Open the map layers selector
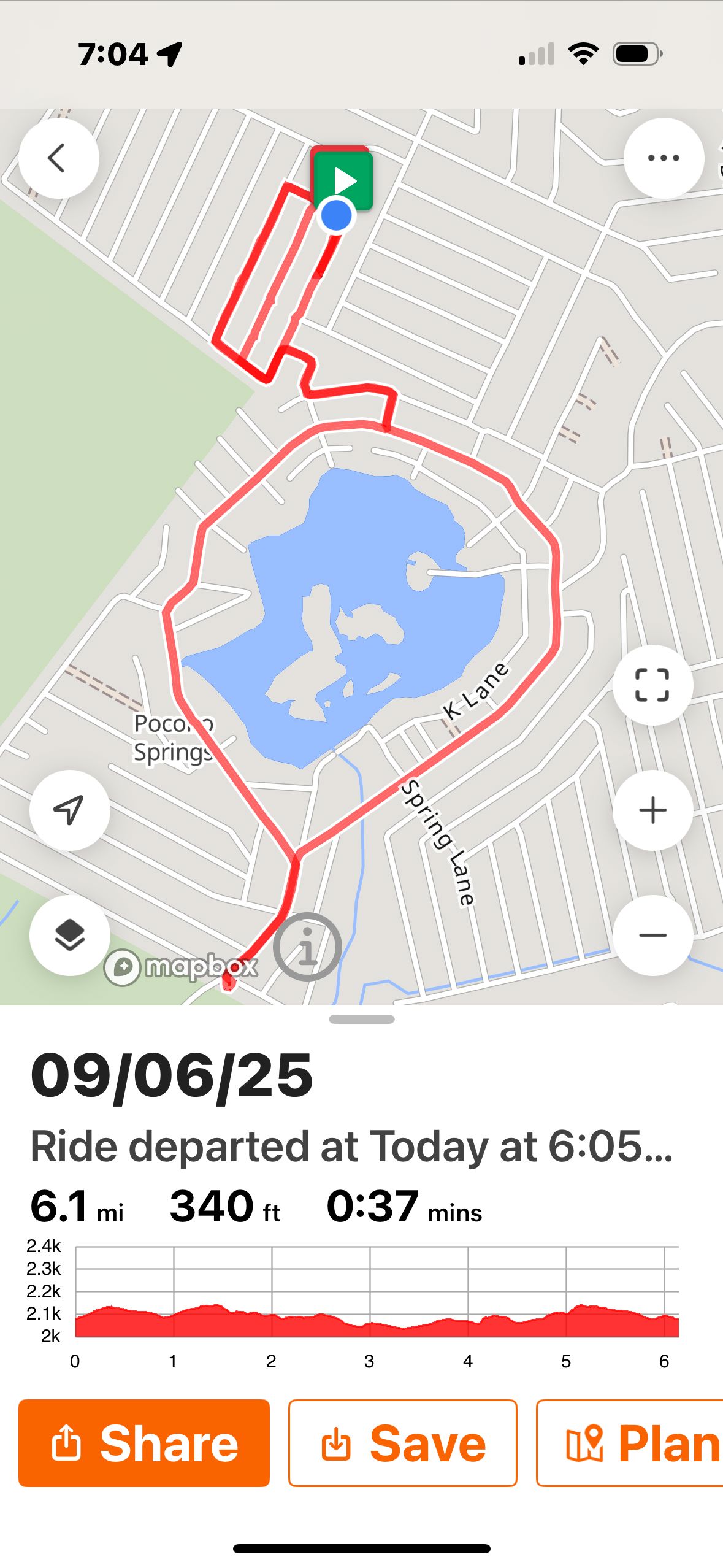Screen dimensions: 723x1568 (70, 936)
